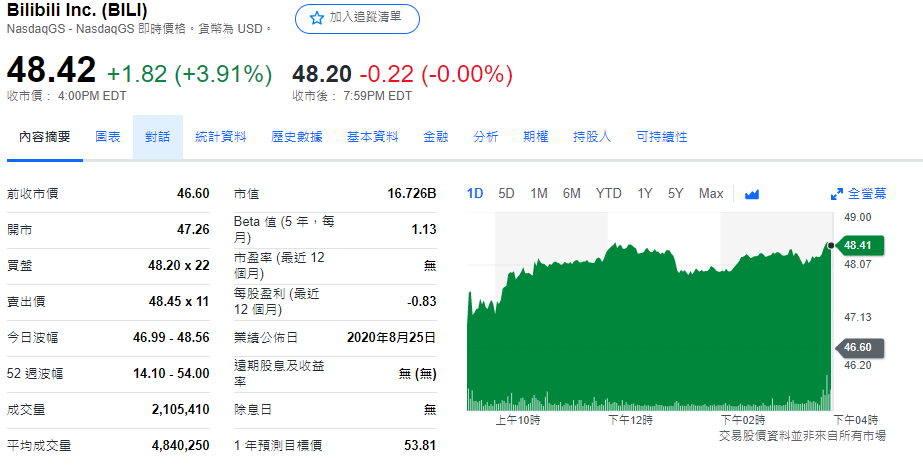Switch chart range to 5Y
Viewport: 923px width, 468px height.
click(676, 193)
